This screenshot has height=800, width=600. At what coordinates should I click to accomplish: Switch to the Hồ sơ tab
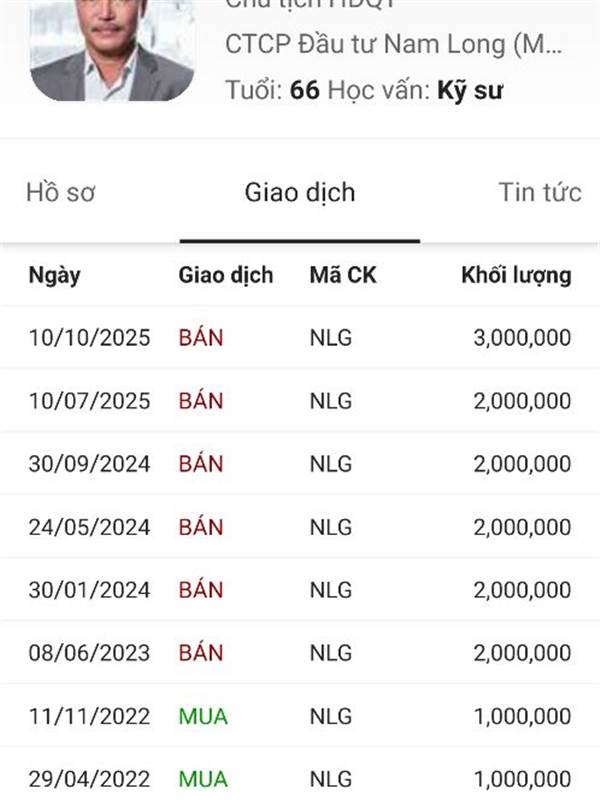61,192
